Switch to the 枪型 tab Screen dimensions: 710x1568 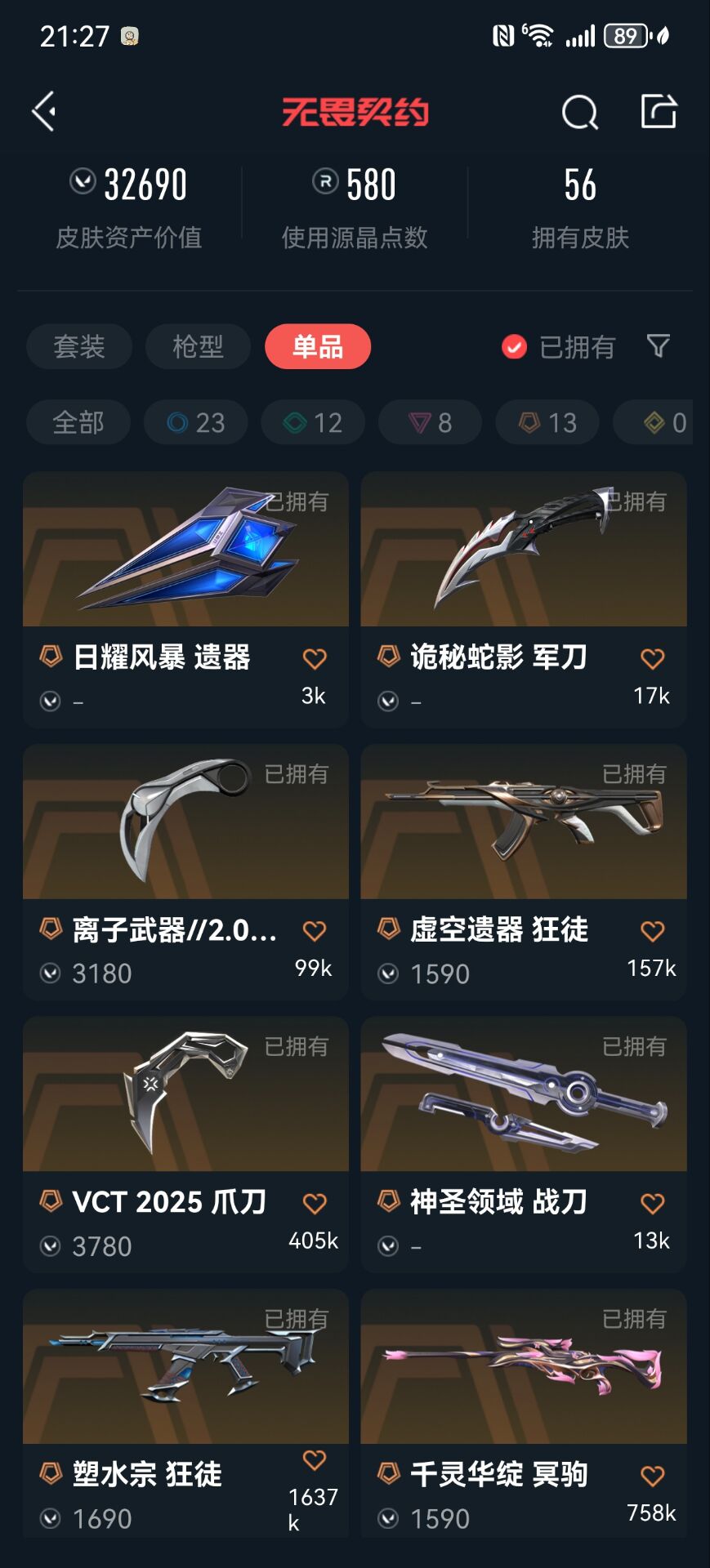pyautogui.click(x=198, y=346)
